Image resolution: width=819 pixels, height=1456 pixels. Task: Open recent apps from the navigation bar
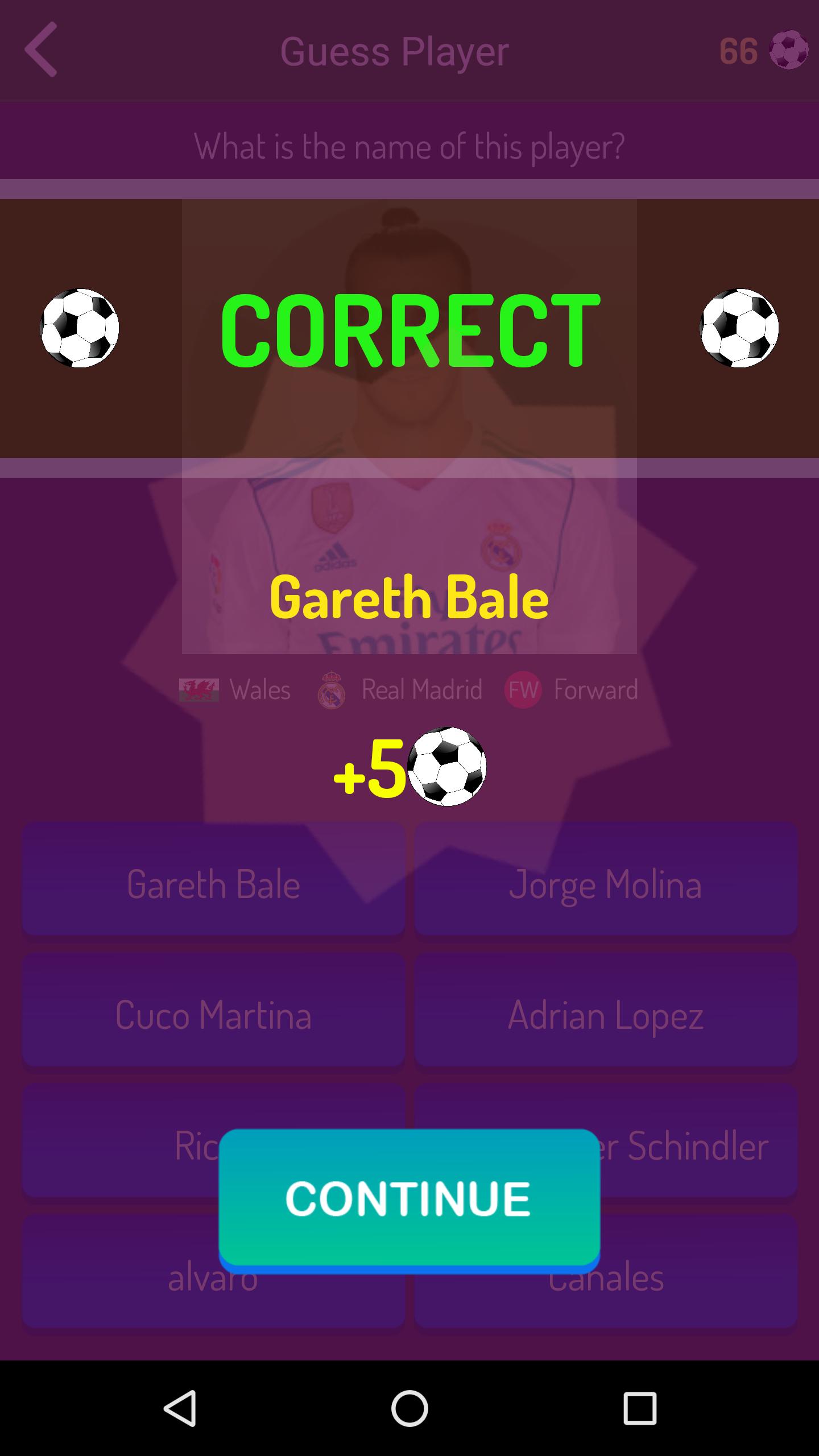639,1408
